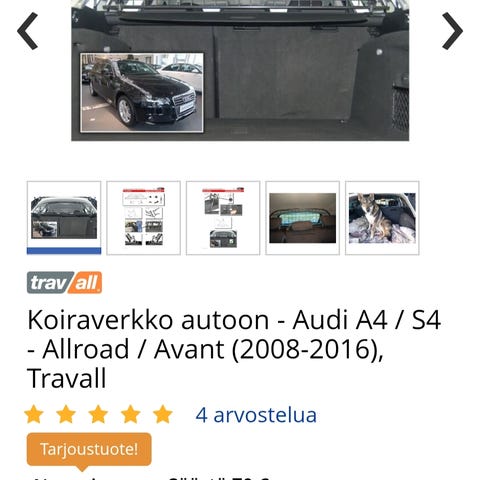Select the first thumbnail with car inset

pos(64,218)
